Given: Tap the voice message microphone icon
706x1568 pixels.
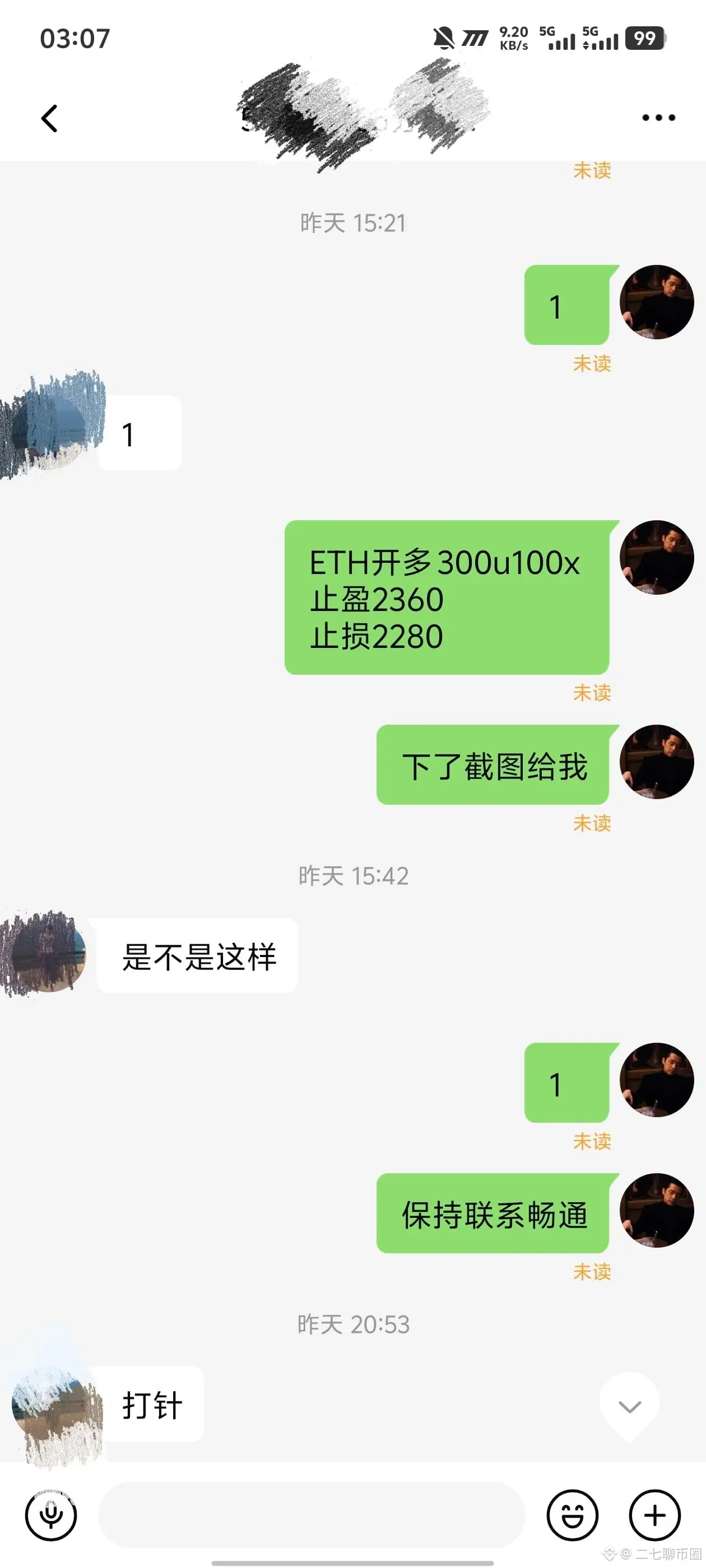Looking at the screenshot, I should point(52,1516).
